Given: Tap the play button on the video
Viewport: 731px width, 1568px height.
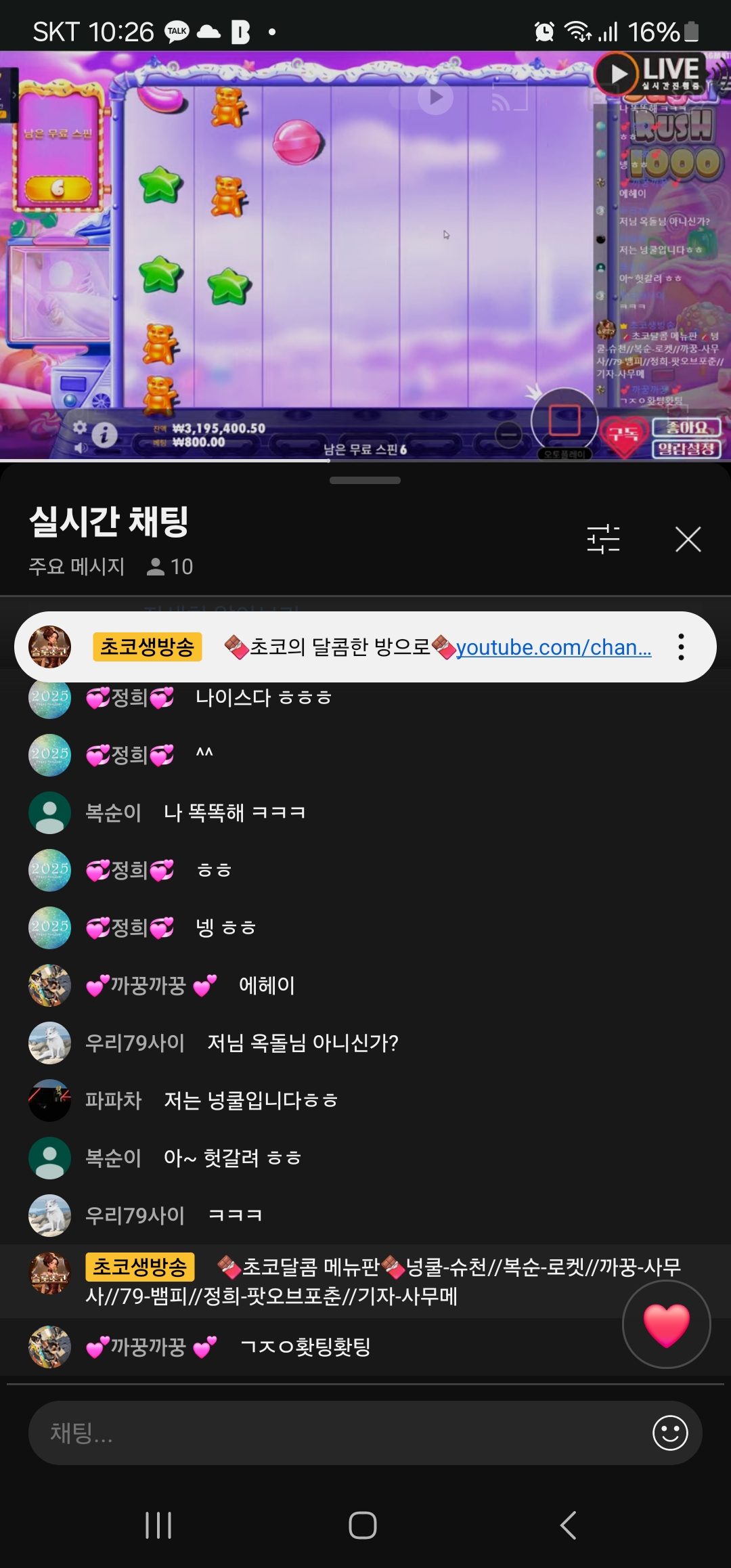Looking at the screenshot, I should tap(435, 97).
